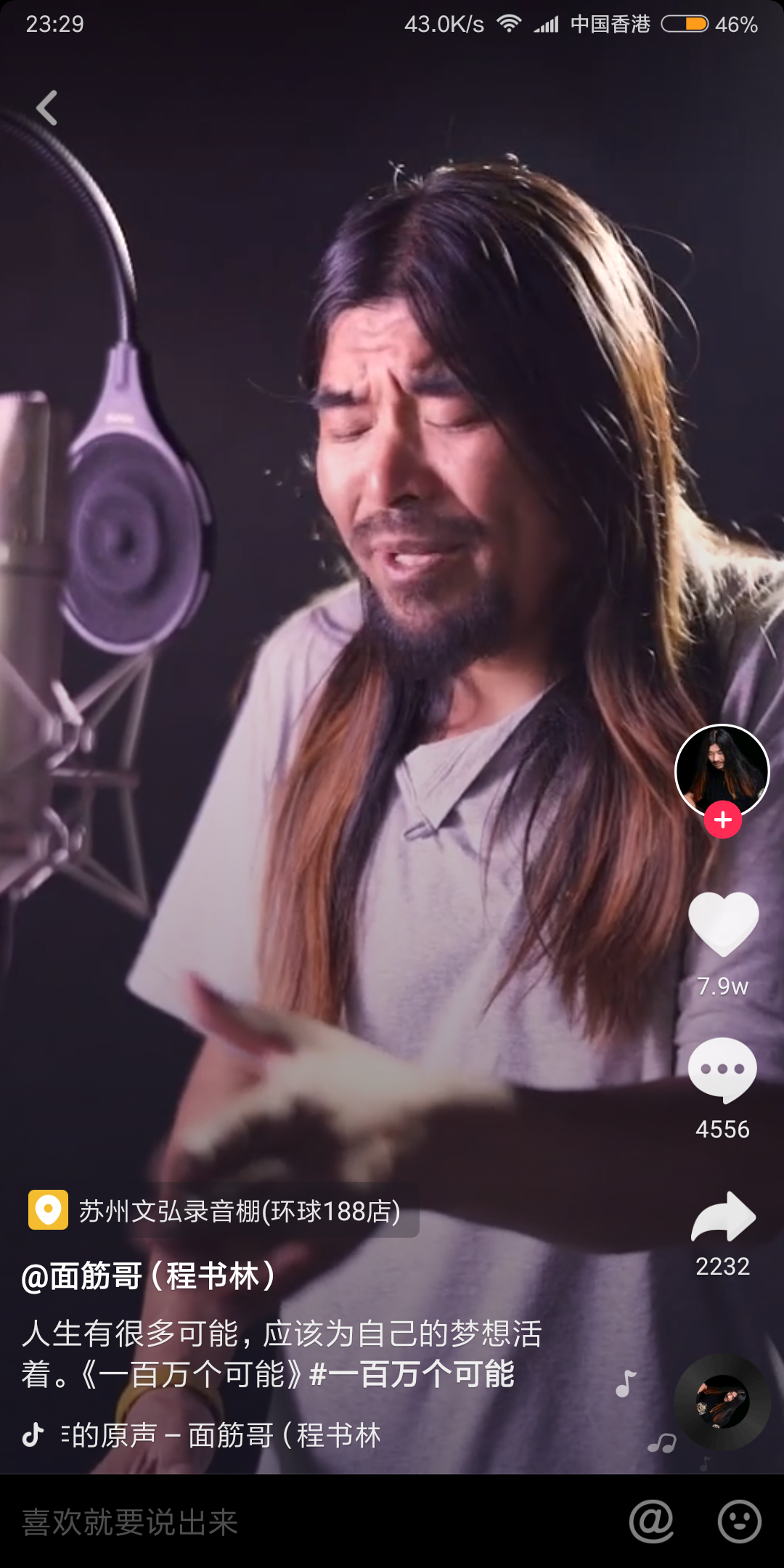
Task: Follow the creator with the red plus button
Action: (722, 820)
